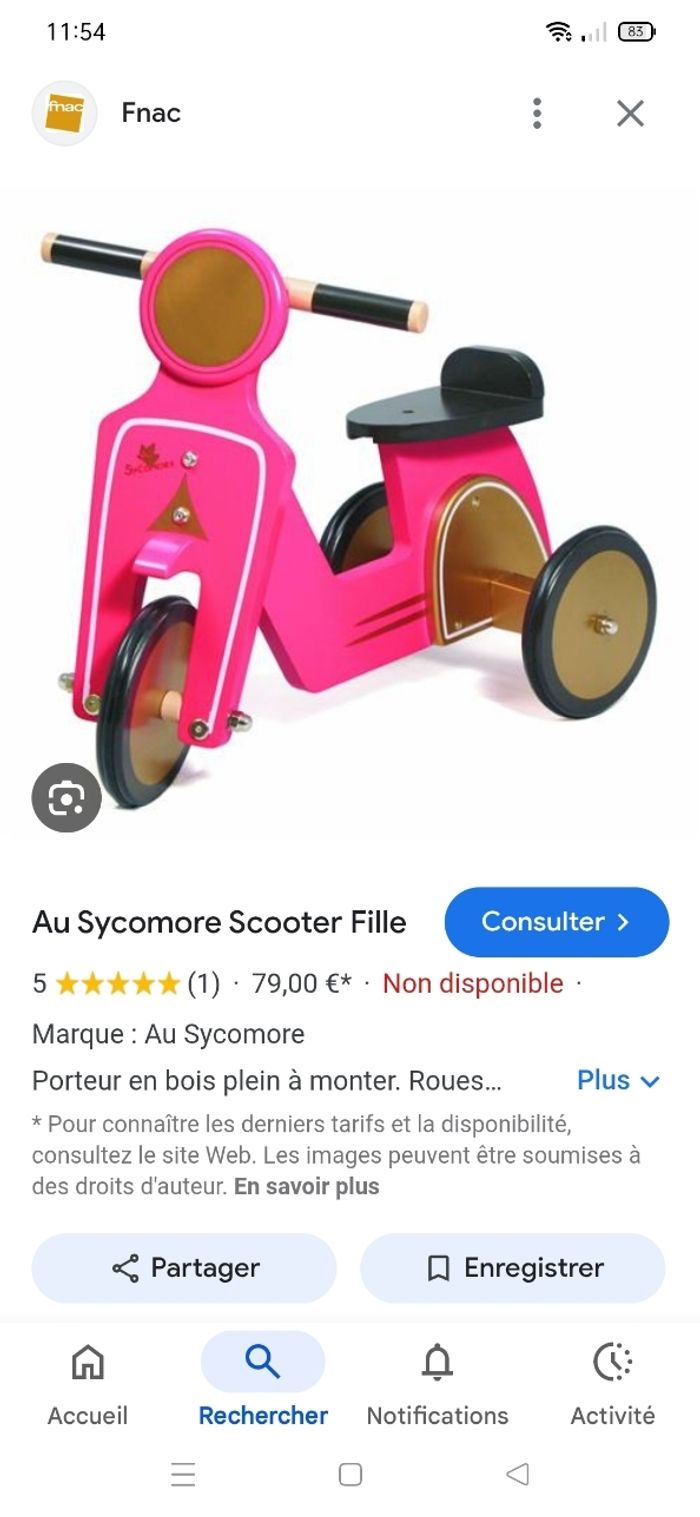Switch to the Activité tab
Viewport: 700px width, 1517px height.
[612, 1383]
